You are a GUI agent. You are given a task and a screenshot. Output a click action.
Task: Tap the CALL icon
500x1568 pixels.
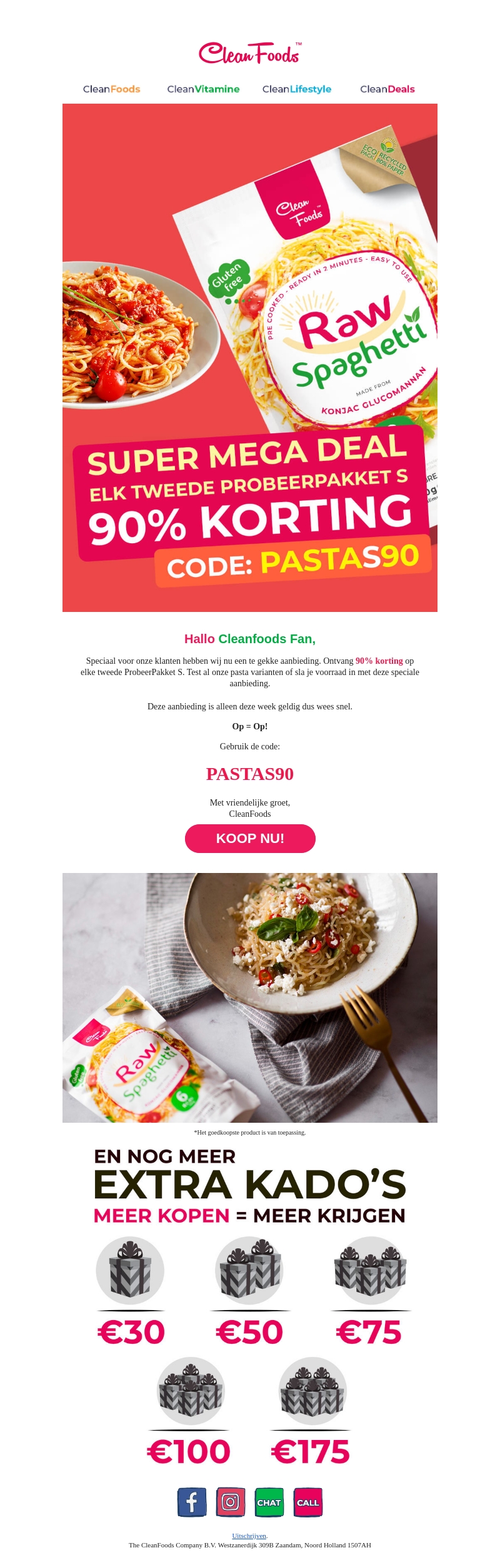tap(307, 1502)
